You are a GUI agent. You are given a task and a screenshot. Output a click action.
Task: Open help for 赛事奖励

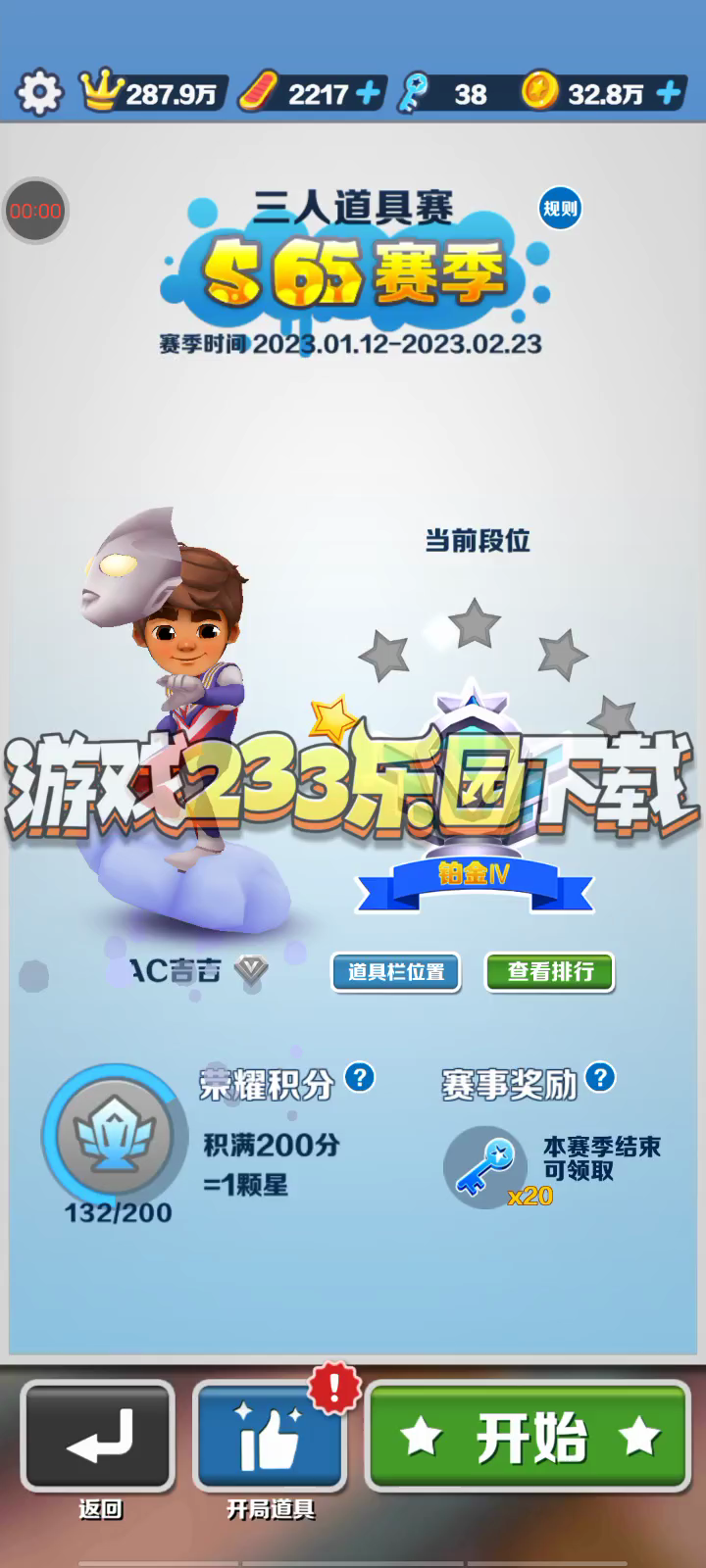(x=599, y=1078)
